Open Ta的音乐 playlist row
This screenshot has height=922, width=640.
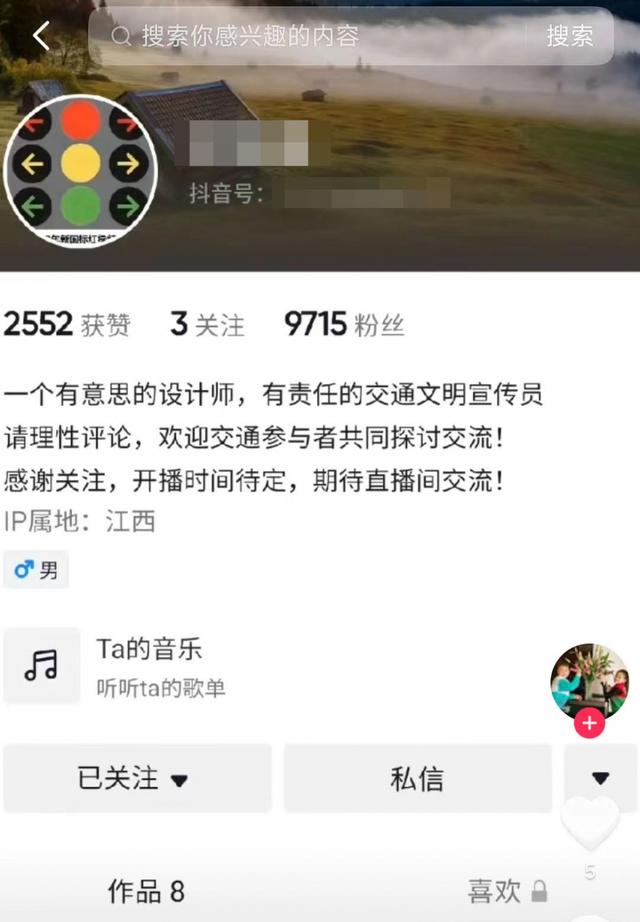pyautogui.click(x=150, y=665)
